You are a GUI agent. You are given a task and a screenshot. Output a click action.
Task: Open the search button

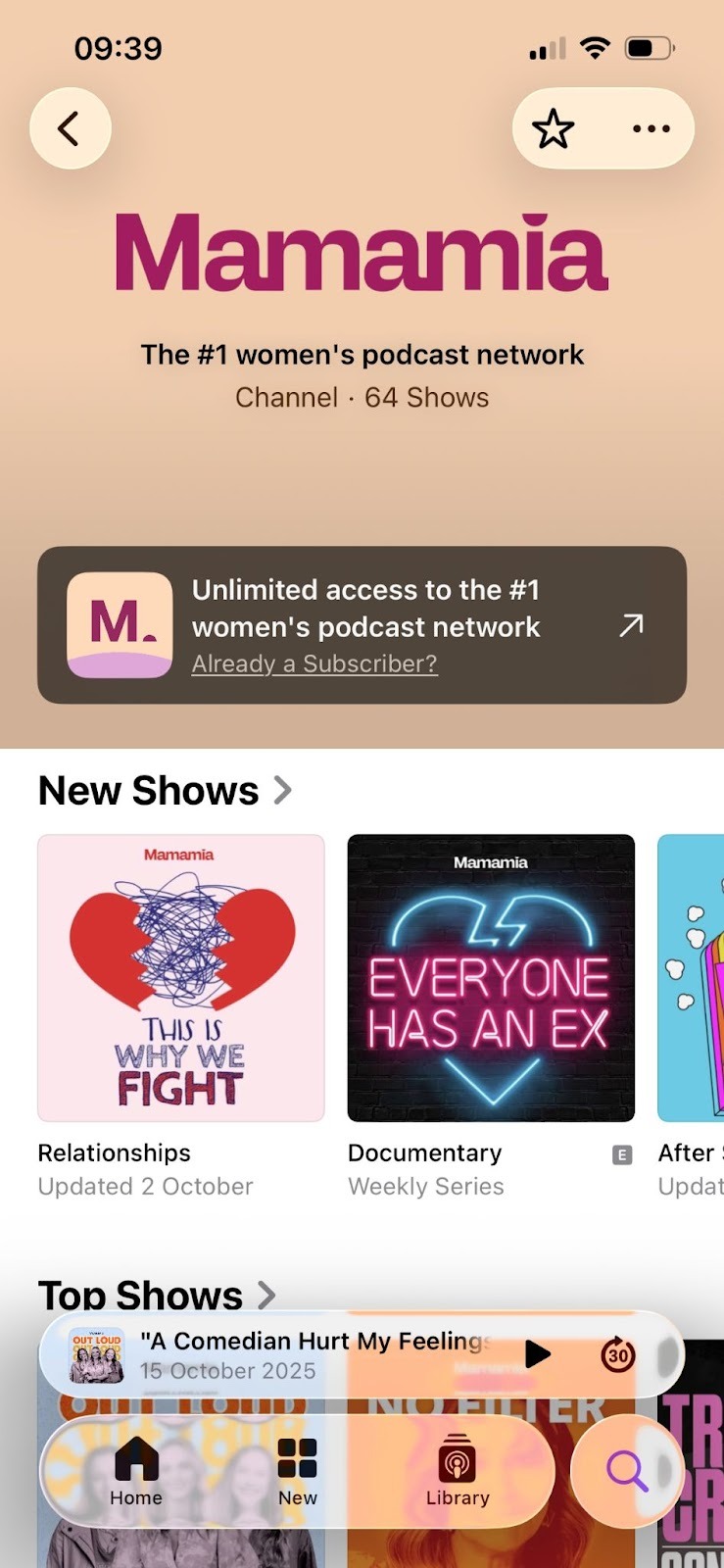(x=626, y=1470)
